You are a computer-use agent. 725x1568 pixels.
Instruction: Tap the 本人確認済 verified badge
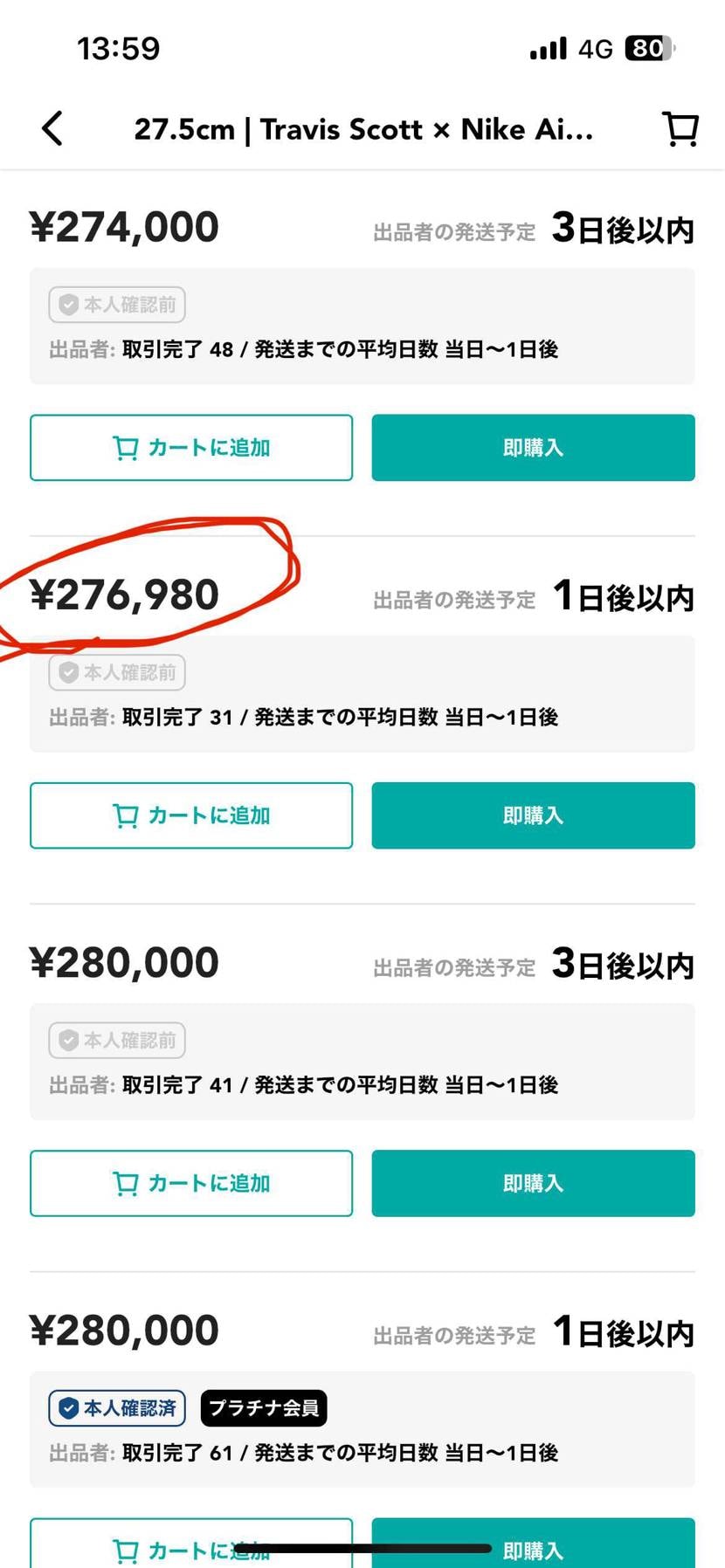(116, 1408)
